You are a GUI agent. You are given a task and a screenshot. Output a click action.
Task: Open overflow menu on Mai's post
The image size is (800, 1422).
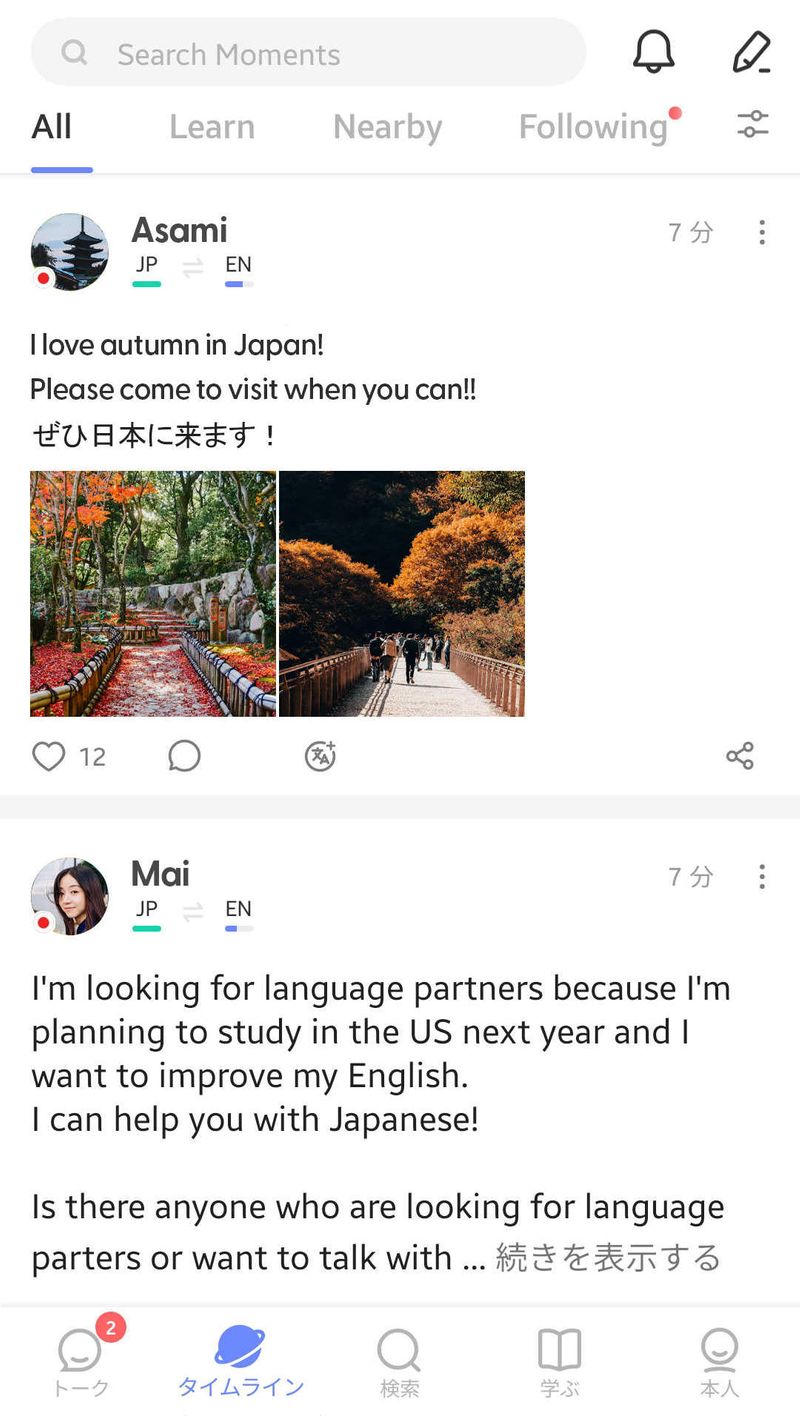click(x=762, y=877)
